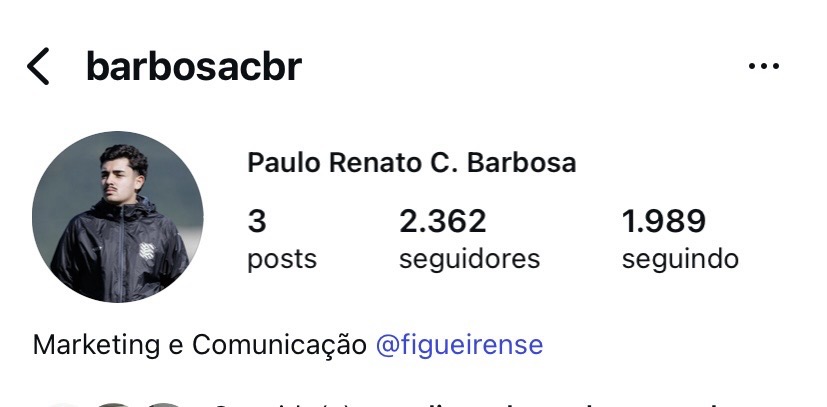View Paulo Renato's profile picture
The height and width of the screenshot is (407, 827).
point(118,217)
